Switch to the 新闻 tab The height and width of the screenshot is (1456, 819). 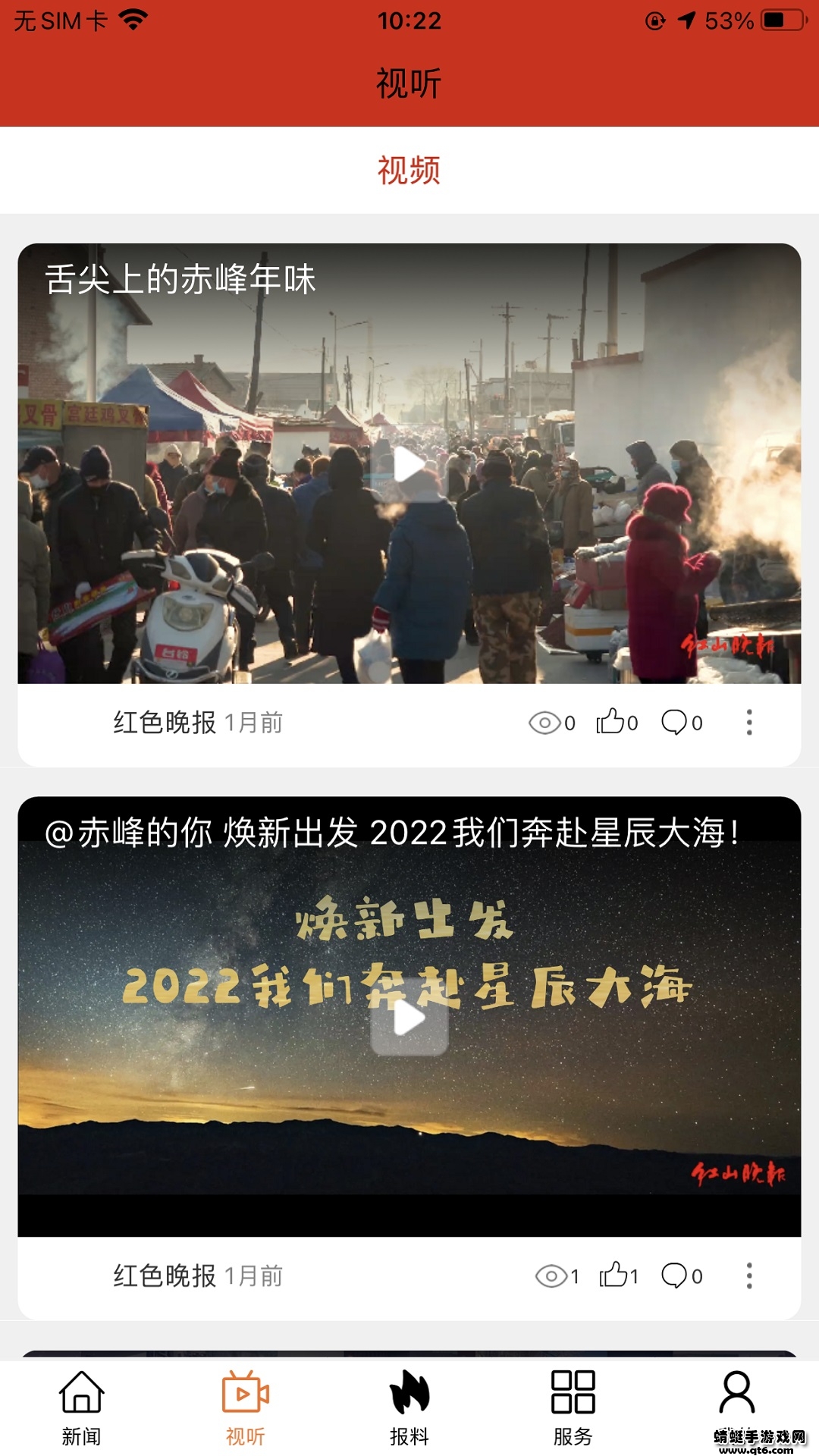pyautogui.click(x=81, y=1407)
